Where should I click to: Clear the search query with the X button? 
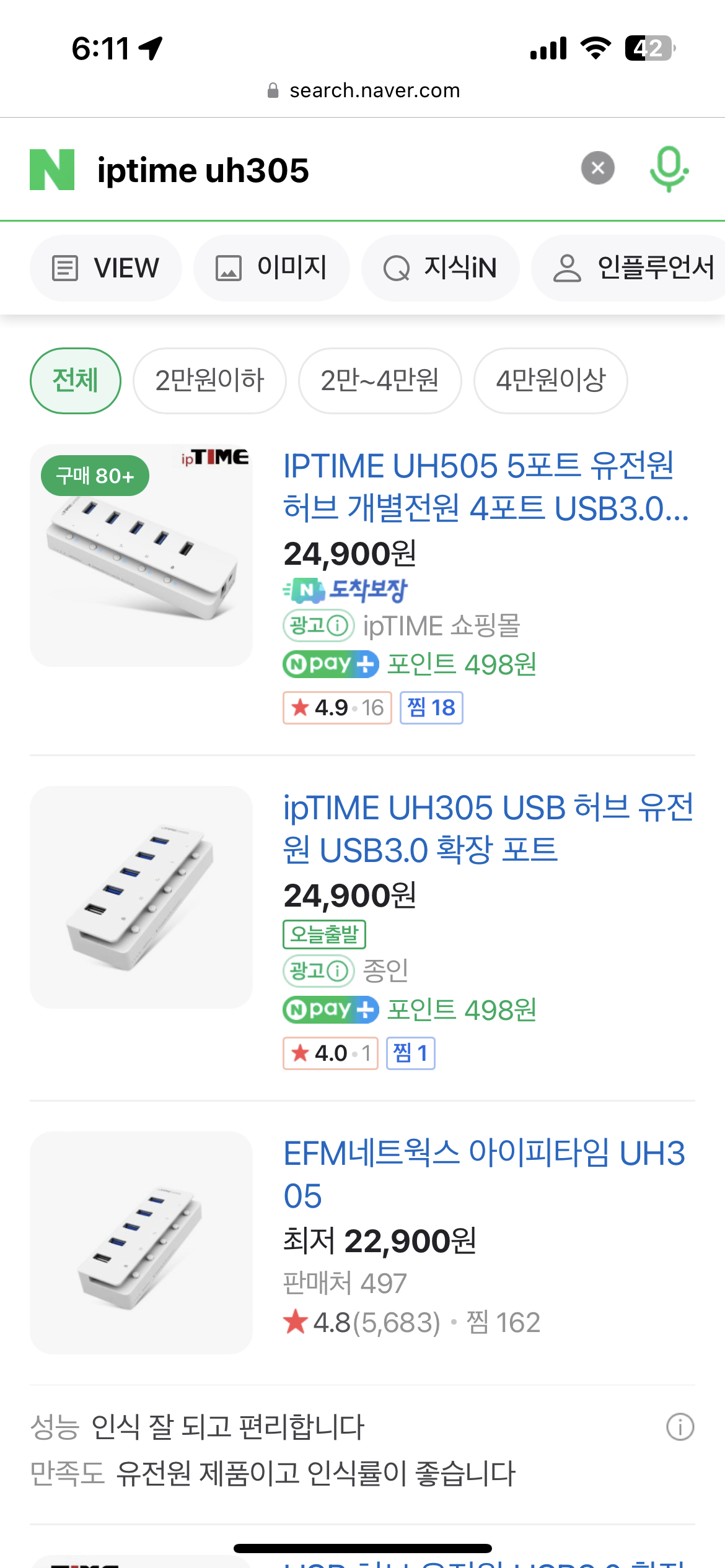pyautogui.click(x=597, y=168)
